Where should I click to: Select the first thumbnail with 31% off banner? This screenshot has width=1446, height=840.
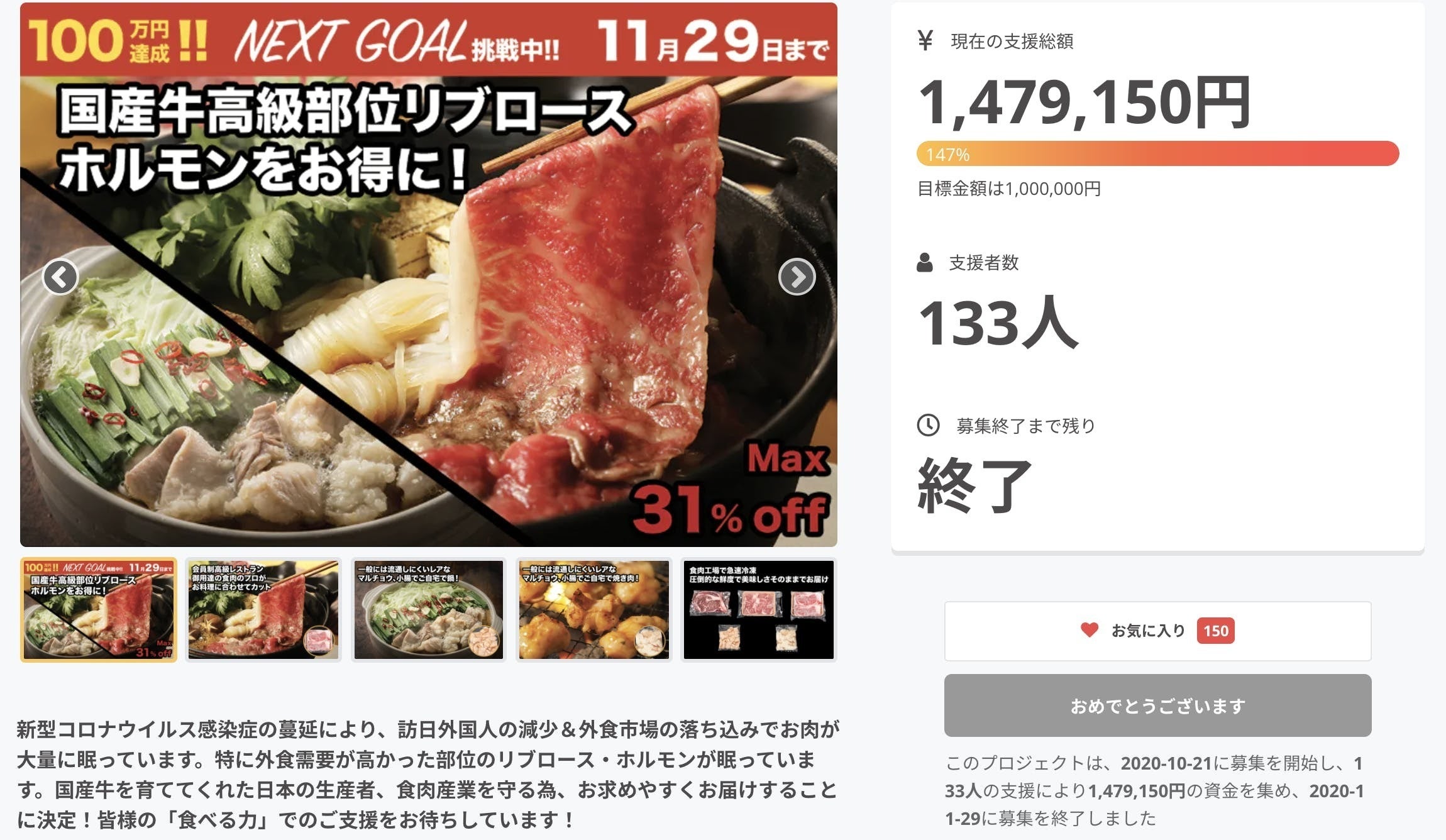(99, 609)
